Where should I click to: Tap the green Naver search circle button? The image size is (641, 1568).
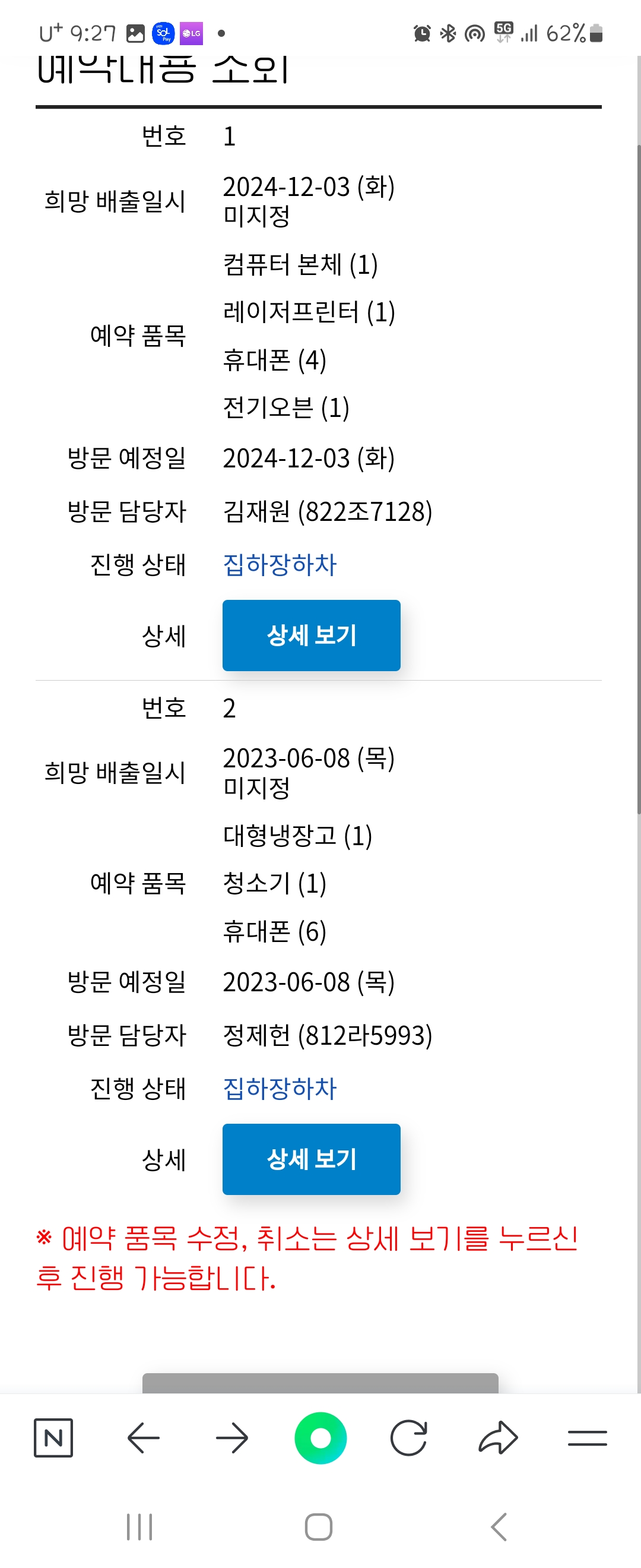(320, 1438)
